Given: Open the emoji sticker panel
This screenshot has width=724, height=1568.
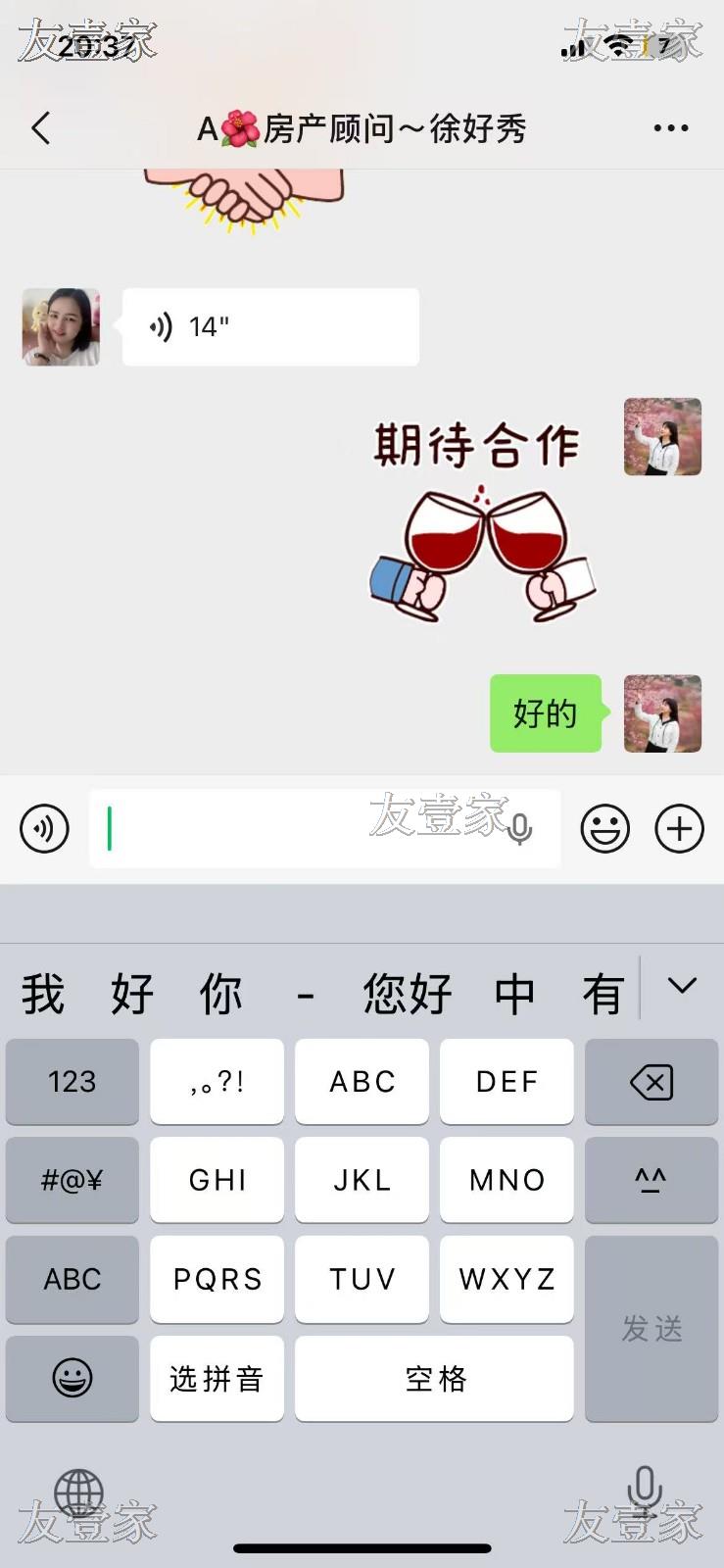Looking at the screenshot, I should pyautogui.click(x=604, y=829).
